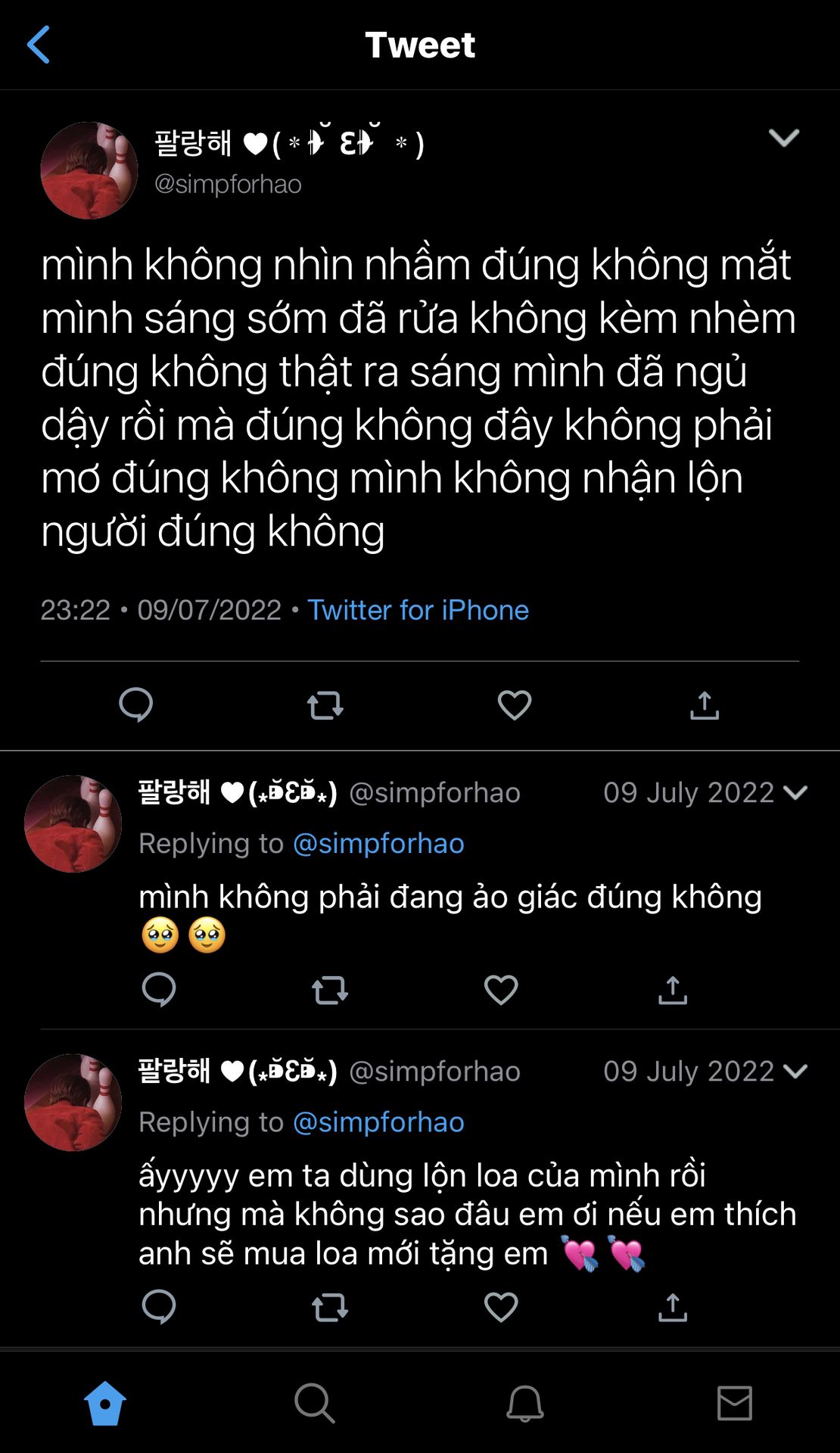This screenshot has width=840, height=1453.
Task: Like the main tweet
Action: [x=515, y=705]
